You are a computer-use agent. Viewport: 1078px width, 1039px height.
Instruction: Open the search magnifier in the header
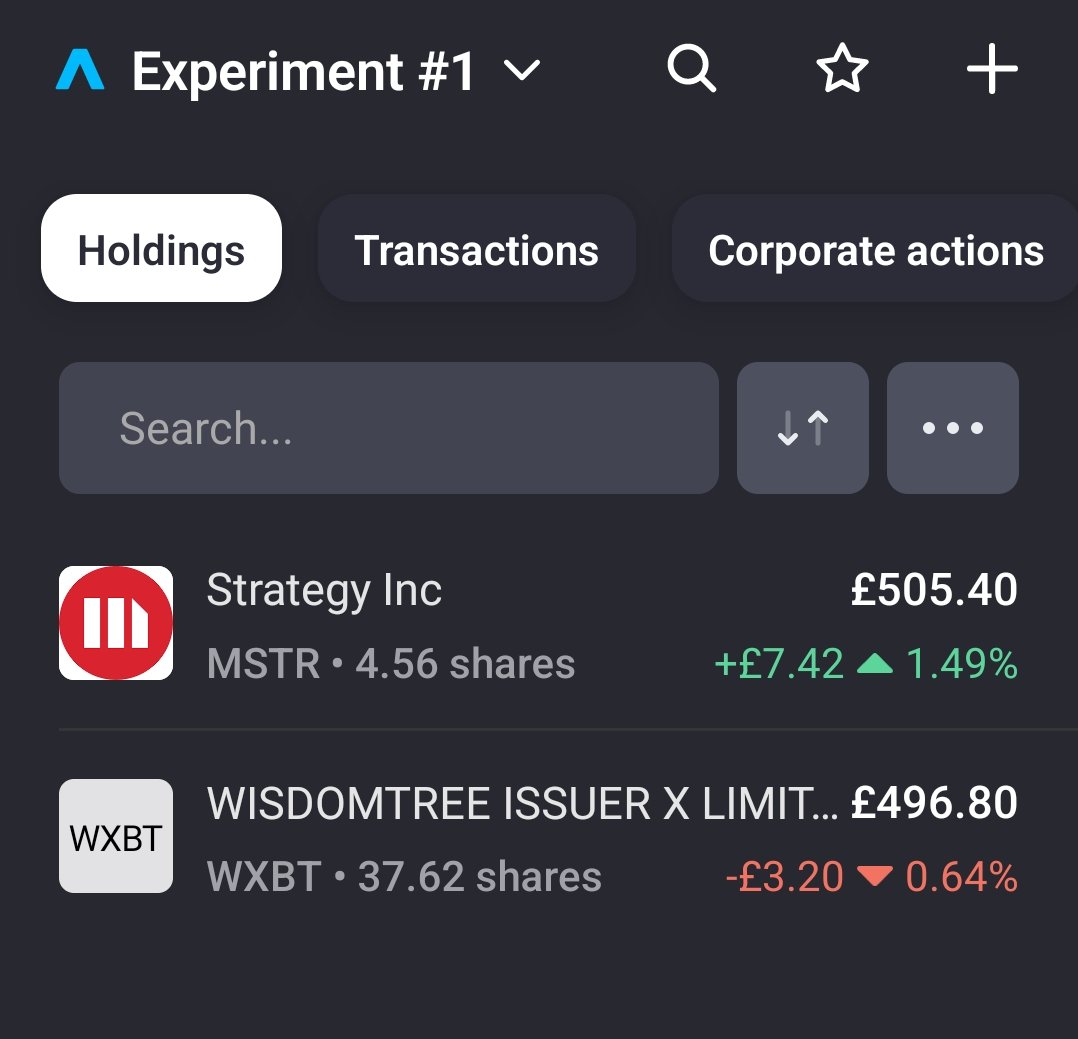tap(691, 71)
